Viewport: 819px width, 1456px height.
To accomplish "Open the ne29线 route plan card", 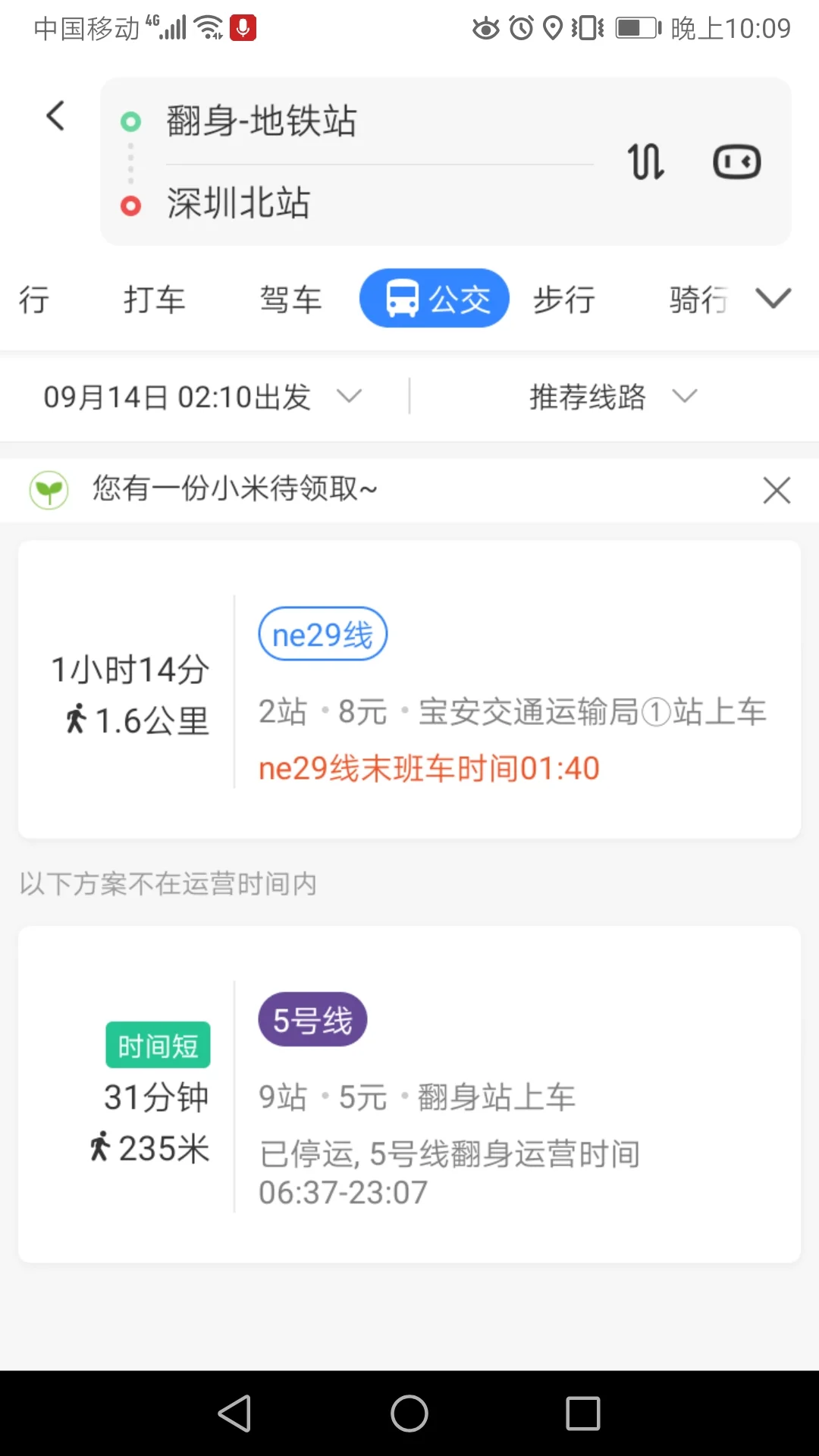I will click(x=409, y=686).
